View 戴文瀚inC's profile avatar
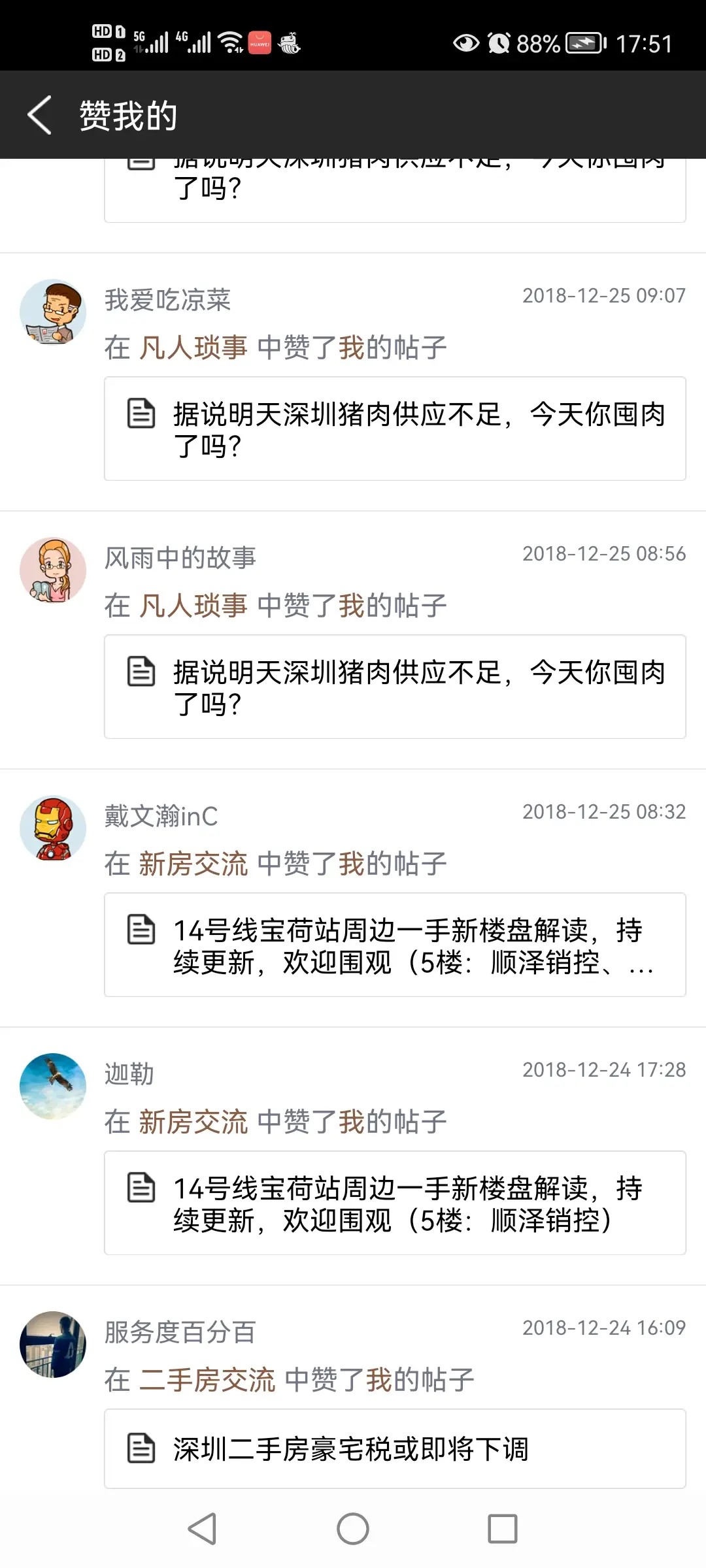This screenshot has height=1568, width=706. tap(53, 828)
